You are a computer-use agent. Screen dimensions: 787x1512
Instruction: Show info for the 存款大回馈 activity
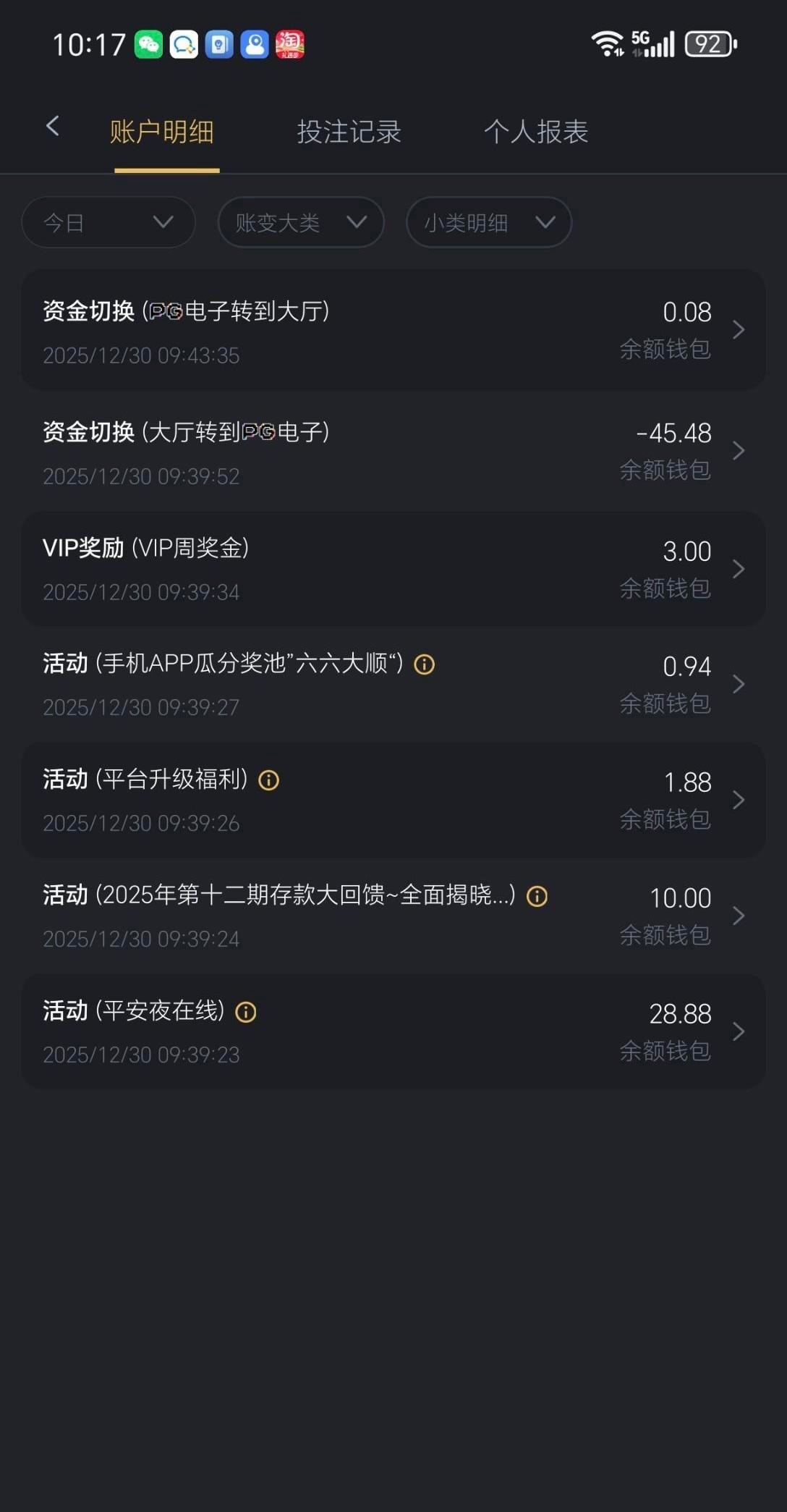[x=537, y=897]
